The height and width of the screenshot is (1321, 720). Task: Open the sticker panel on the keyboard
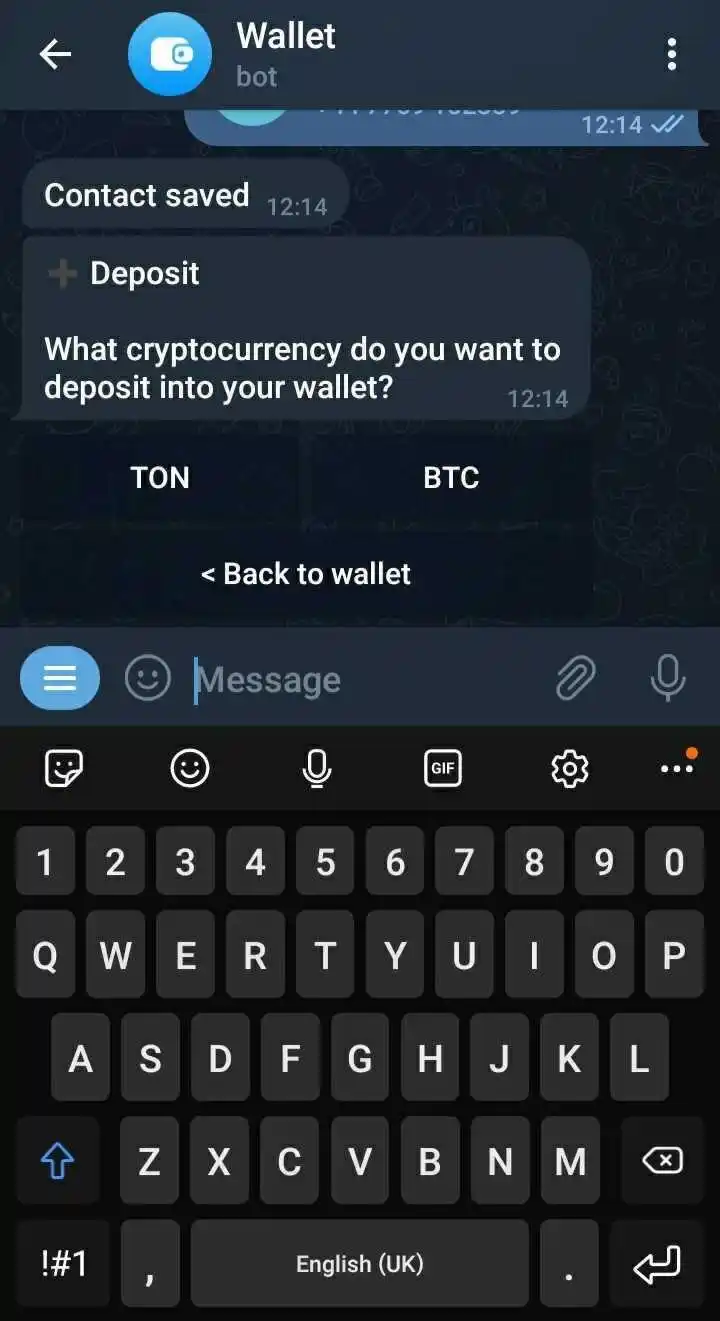[63, 767]
